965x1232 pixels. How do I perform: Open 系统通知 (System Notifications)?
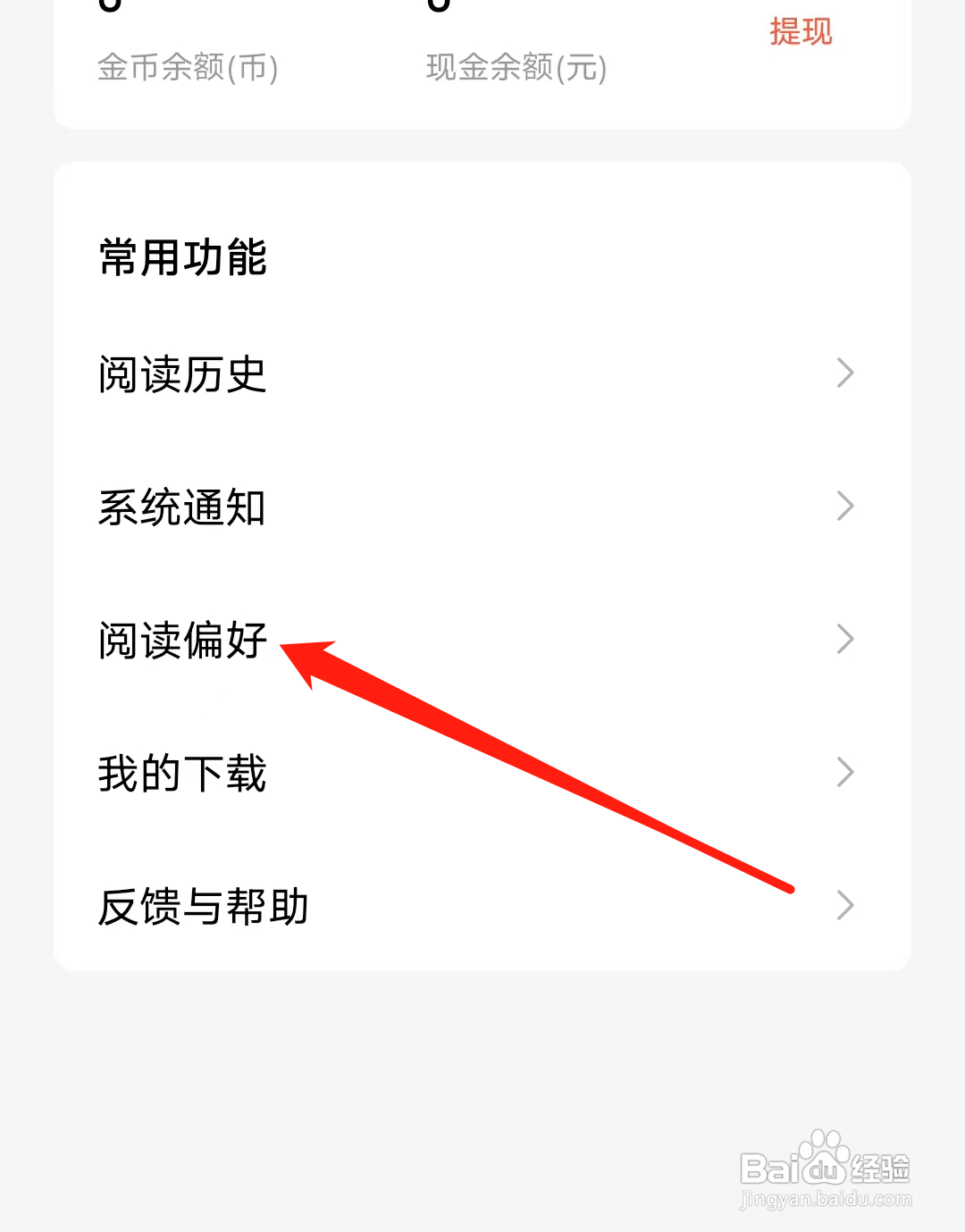tap(181, 507)
